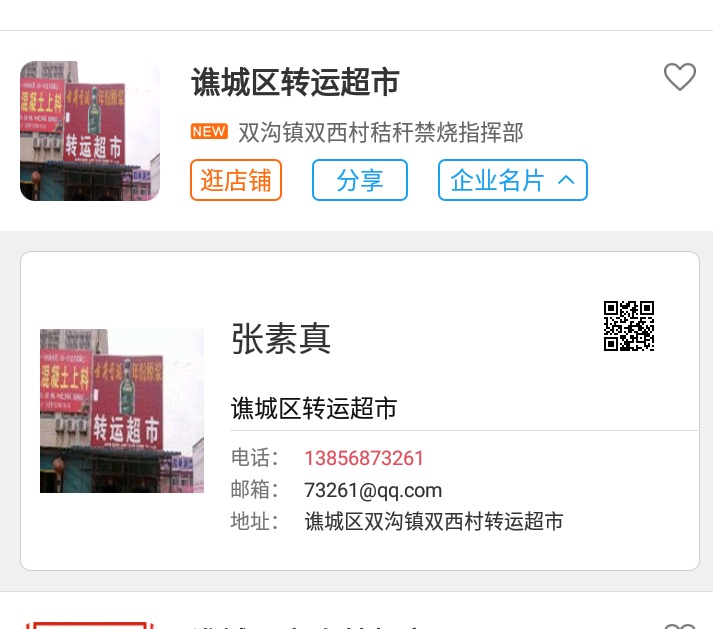Tap the 逛店铺 button
This screenshot has height=629, width=713.
(236, 181)
